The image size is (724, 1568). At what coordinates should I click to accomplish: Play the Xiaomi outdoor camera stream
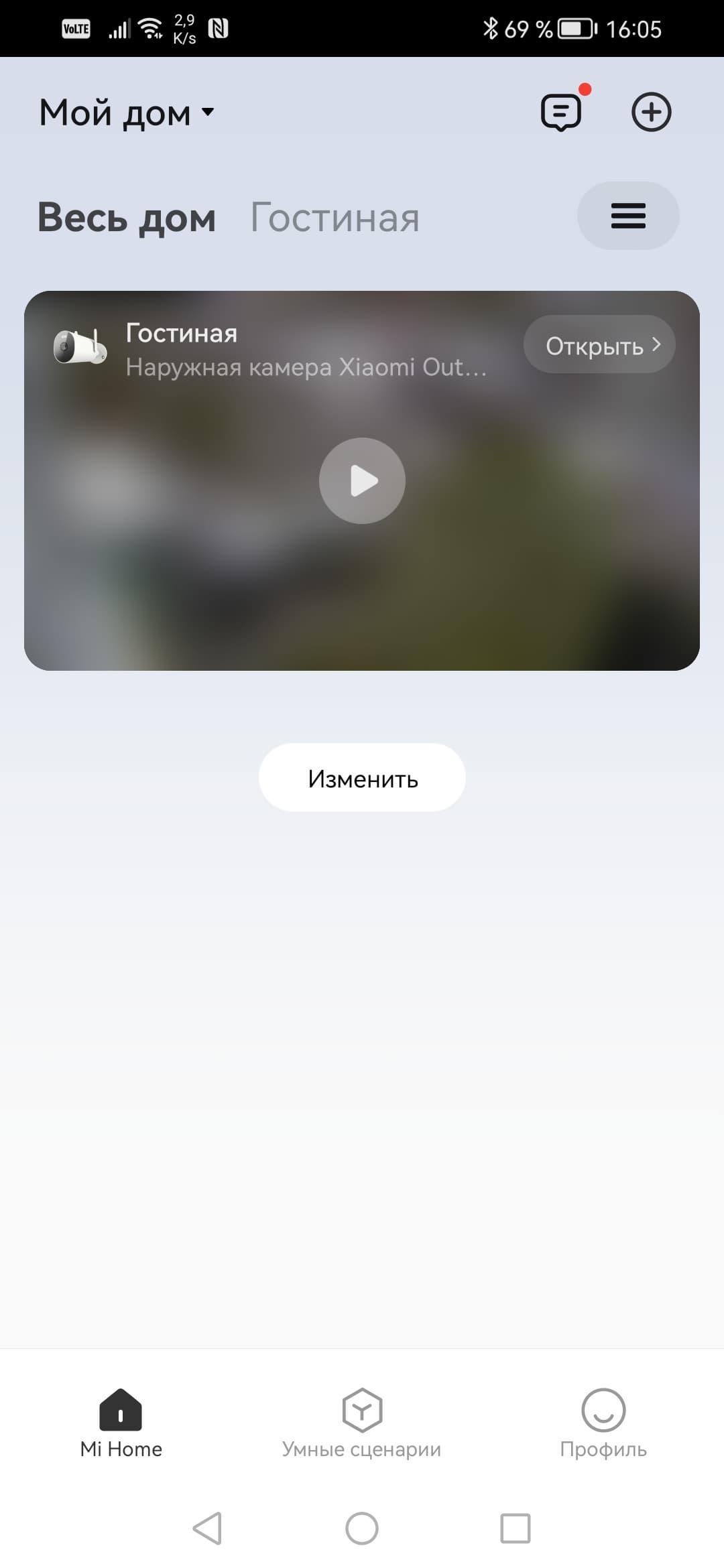(362, 480)
